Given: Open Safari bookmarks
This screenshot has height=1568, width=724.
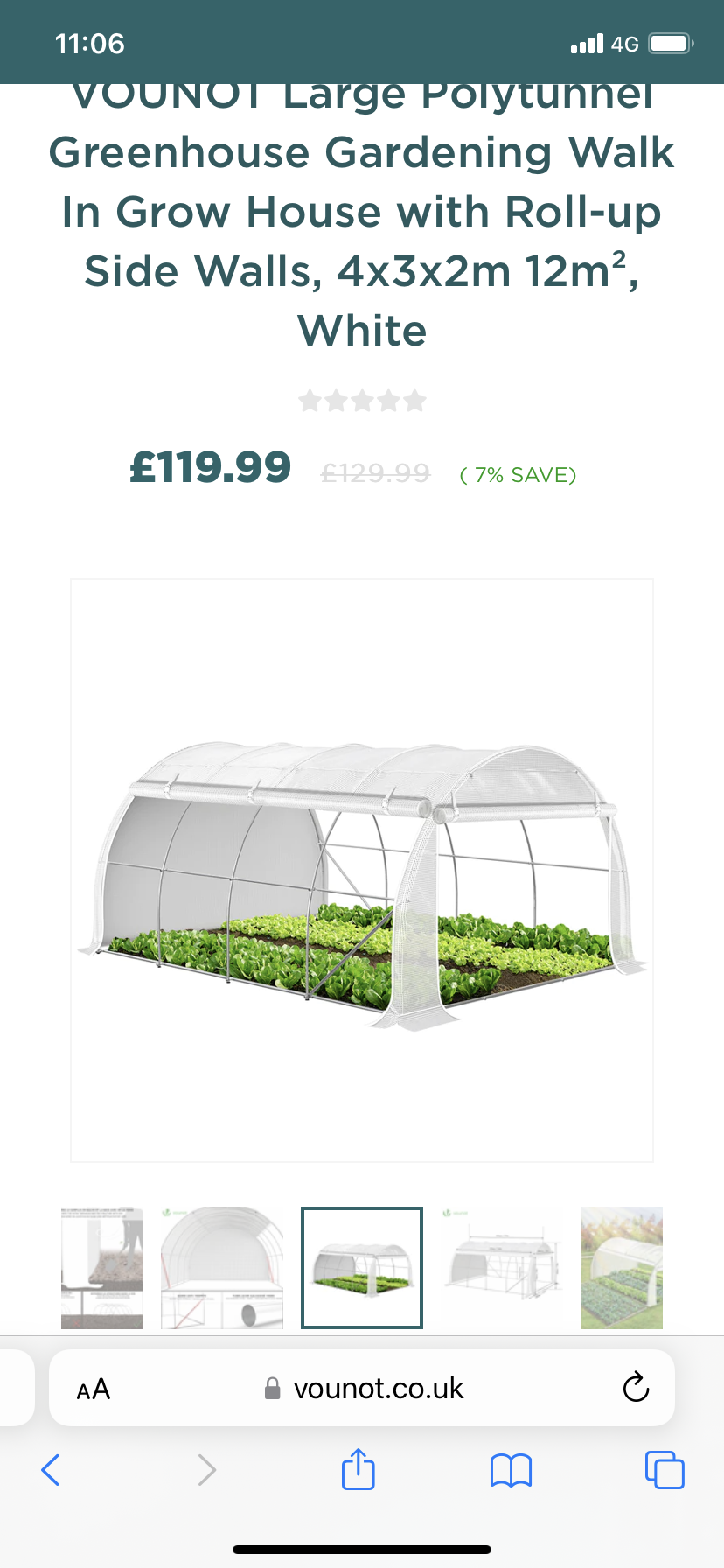Looking at the screenshot, I should 511,1470.
